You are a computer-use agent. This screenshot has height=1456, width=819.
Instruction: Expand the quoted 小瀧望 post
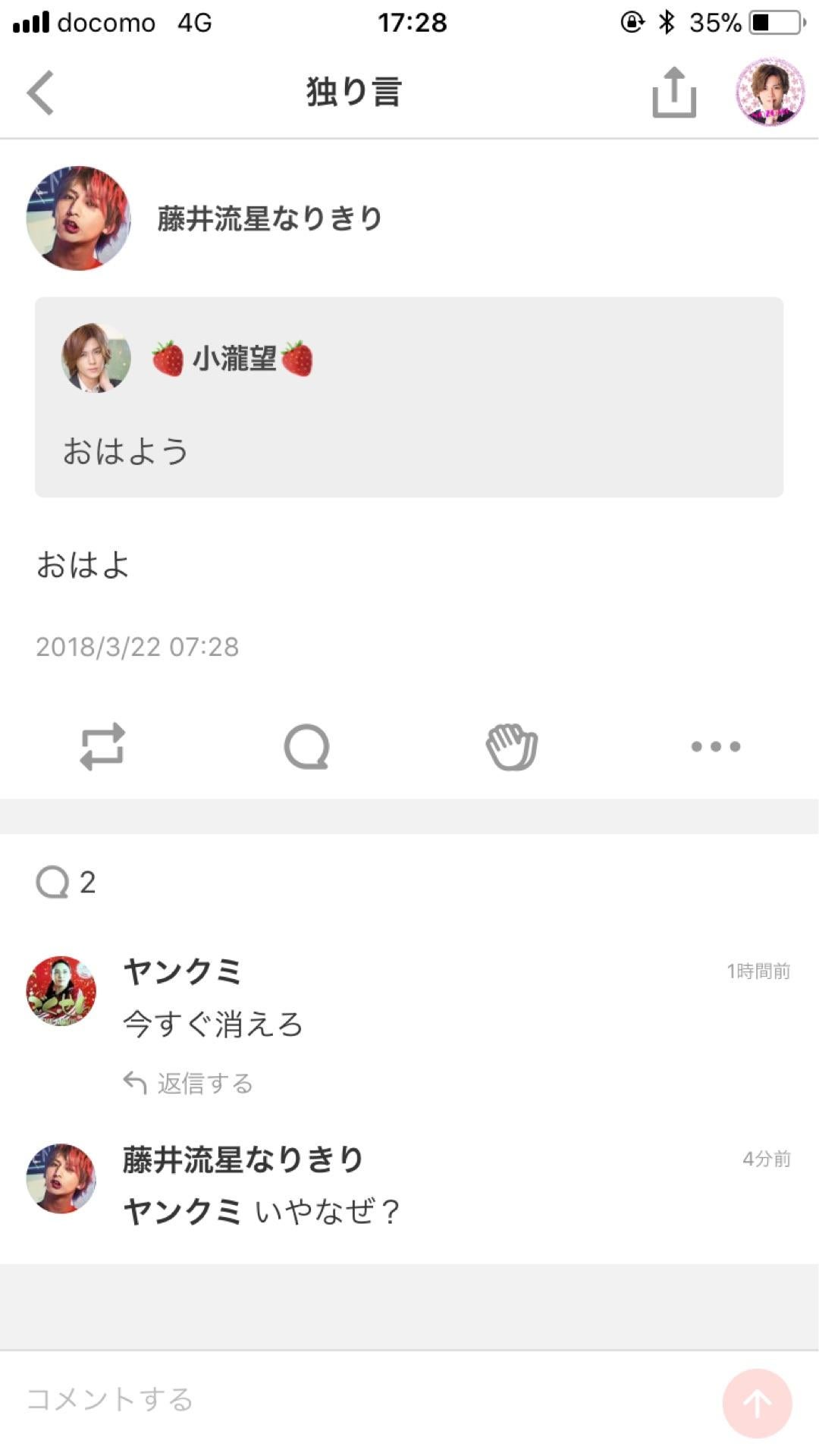point(409,394)
